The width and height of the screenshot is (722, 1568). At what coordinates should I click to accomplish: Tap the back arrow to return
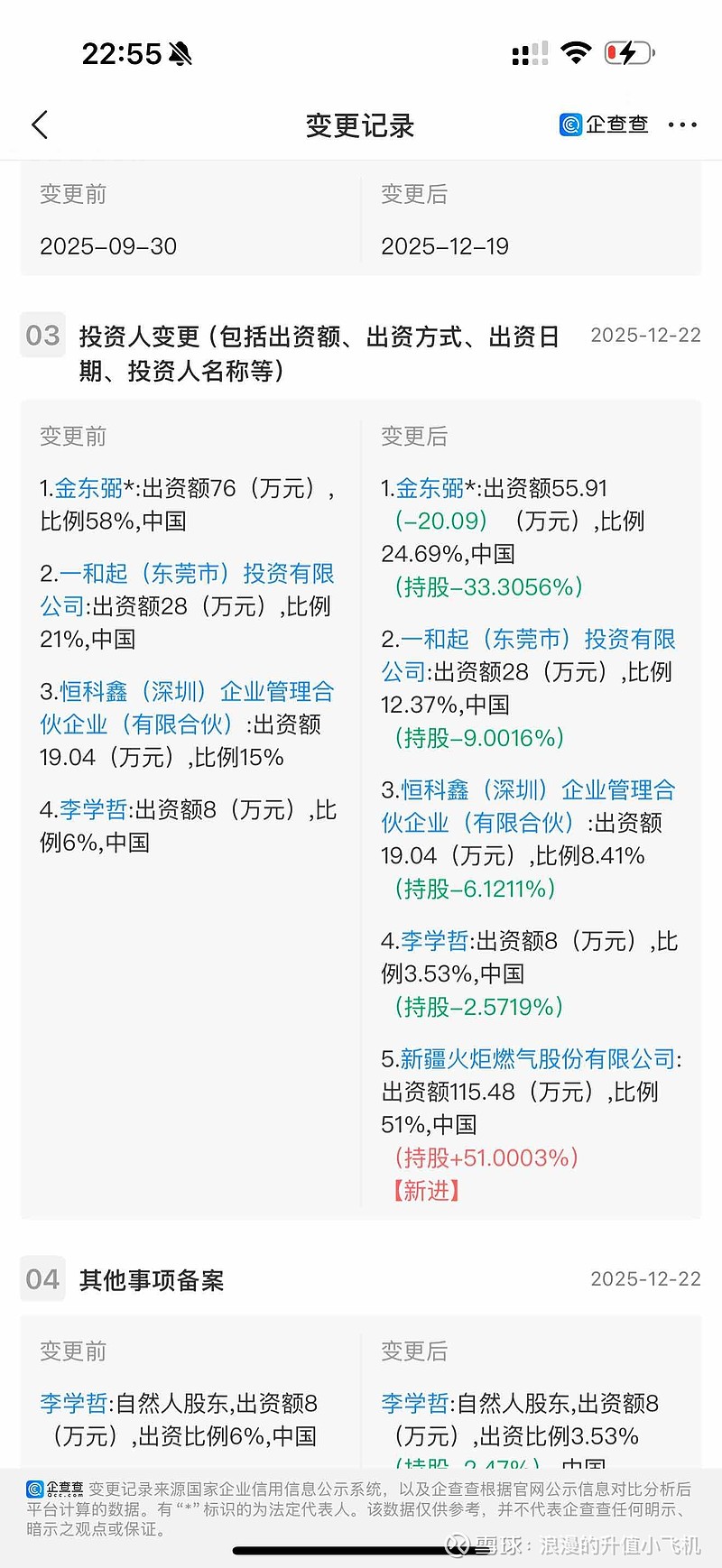pos(40,125)
